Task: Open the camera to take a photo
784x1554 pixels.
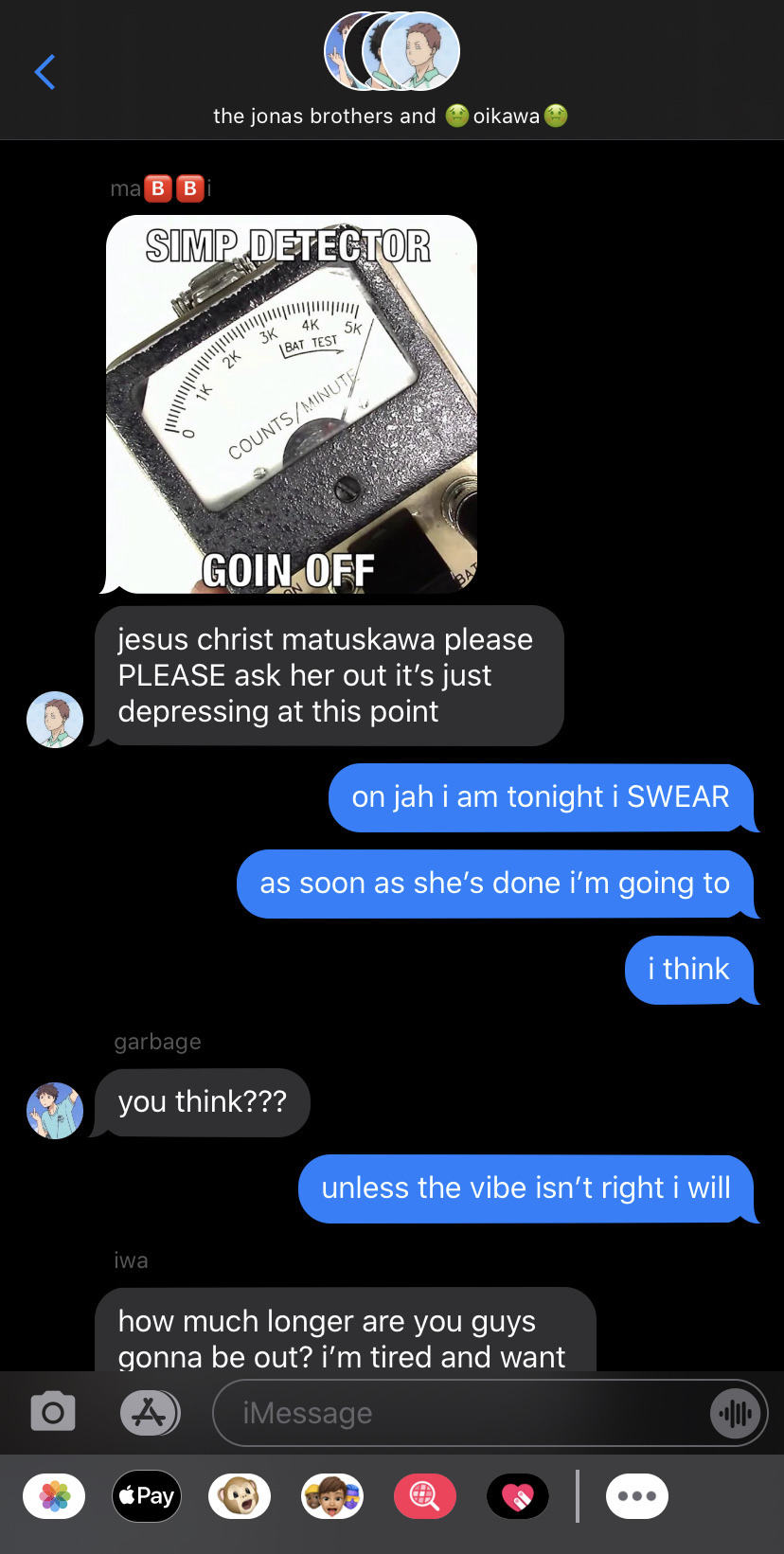Action: [x=53, y=1413]
